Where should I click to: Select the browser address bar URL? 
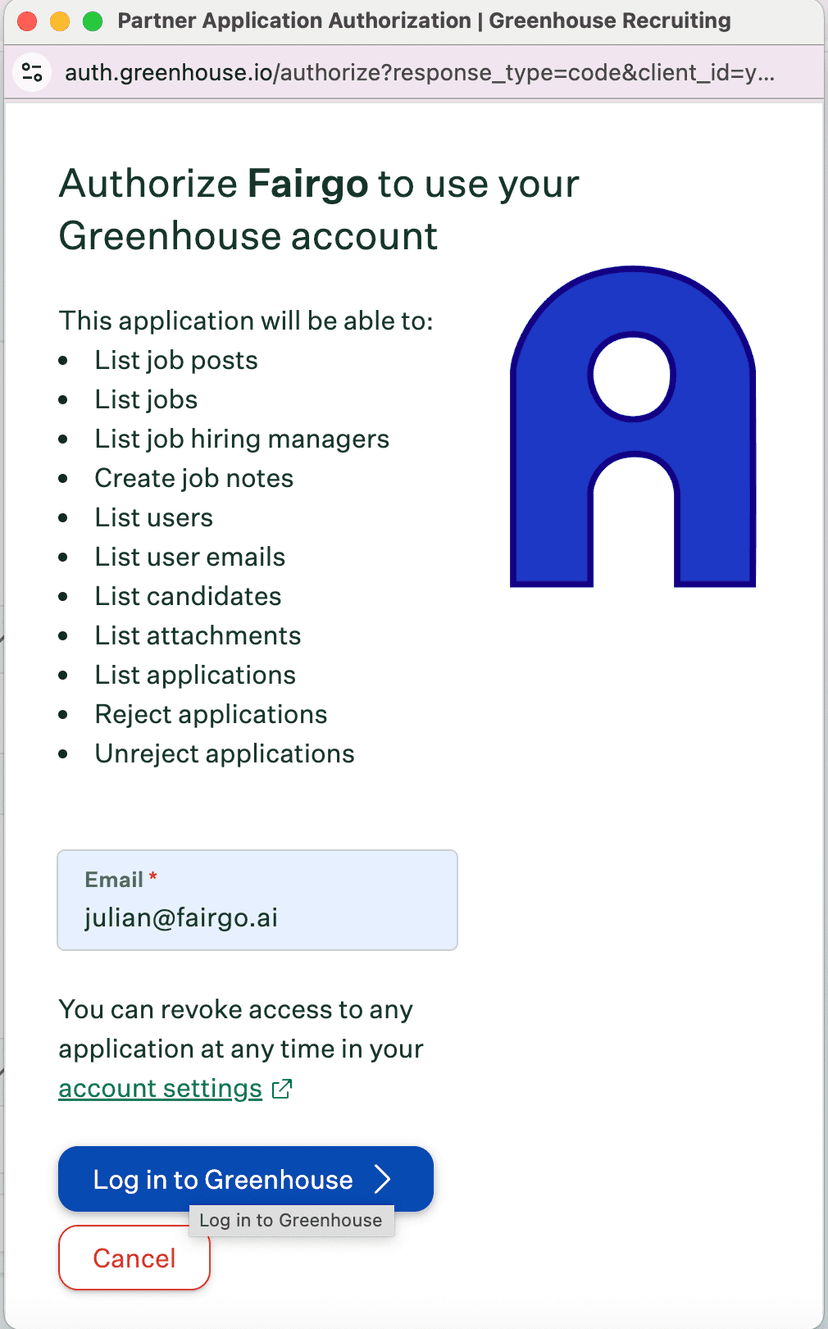pyautogui.click(x=420, y=73)
